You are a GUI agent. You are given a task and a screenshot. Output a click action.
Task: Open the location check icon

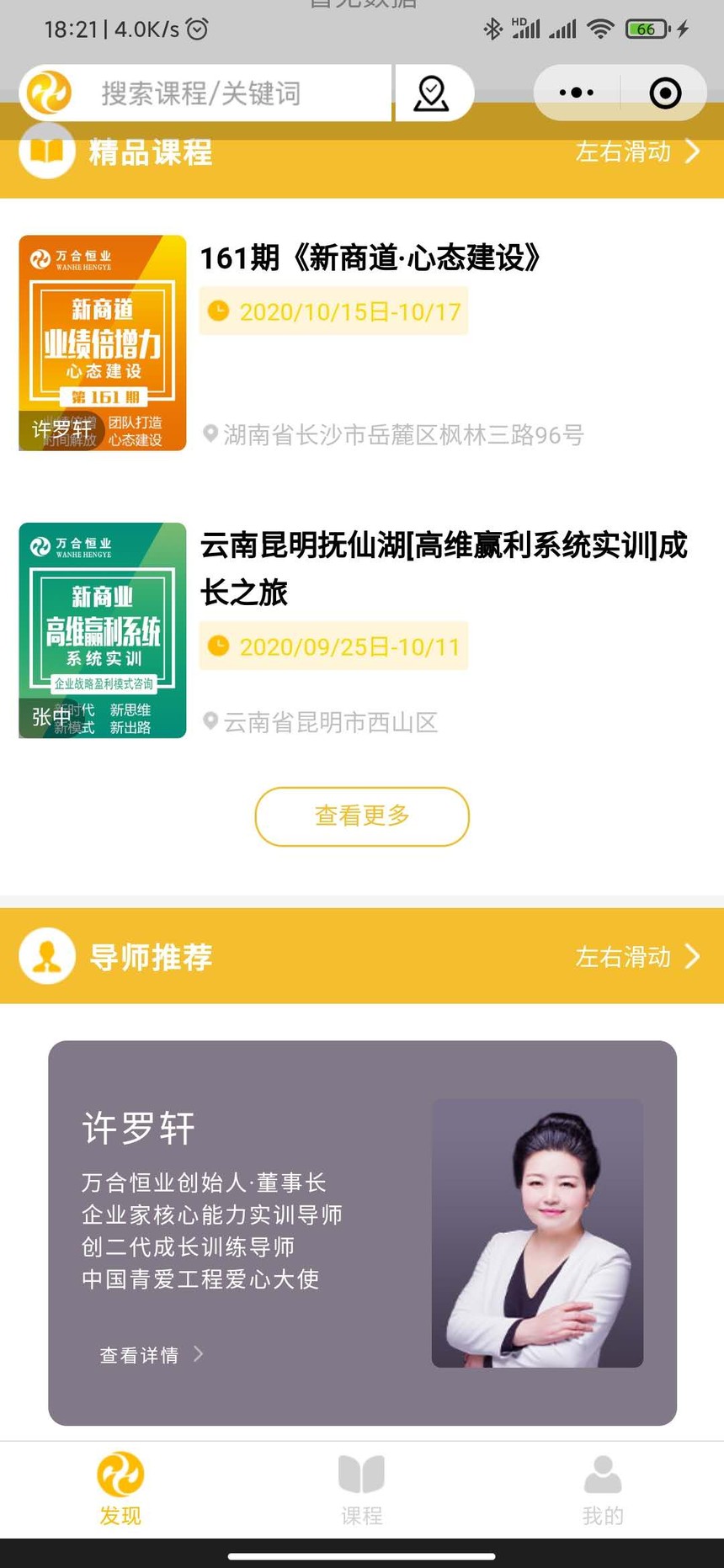[432, 93]
